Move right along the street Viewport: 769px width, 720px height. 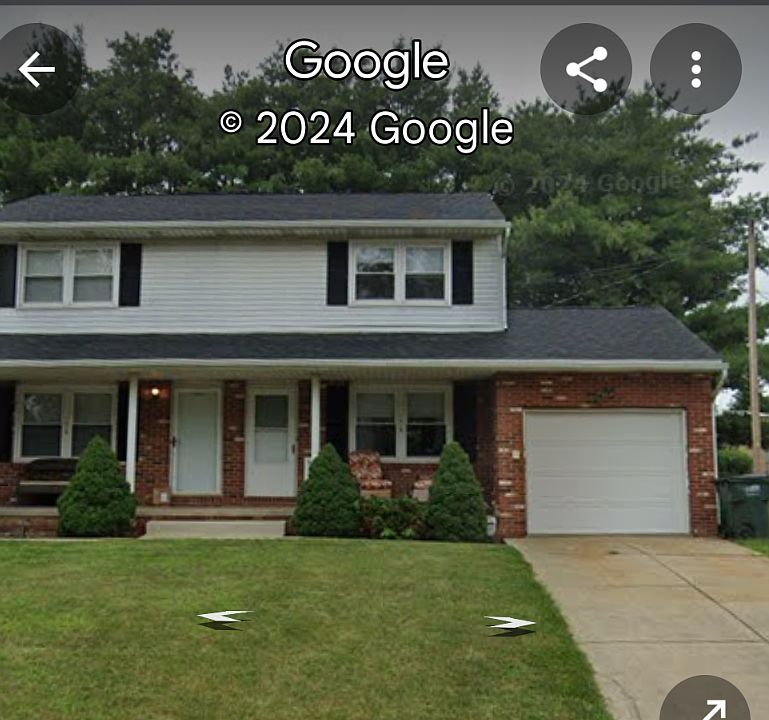[509, 624]
